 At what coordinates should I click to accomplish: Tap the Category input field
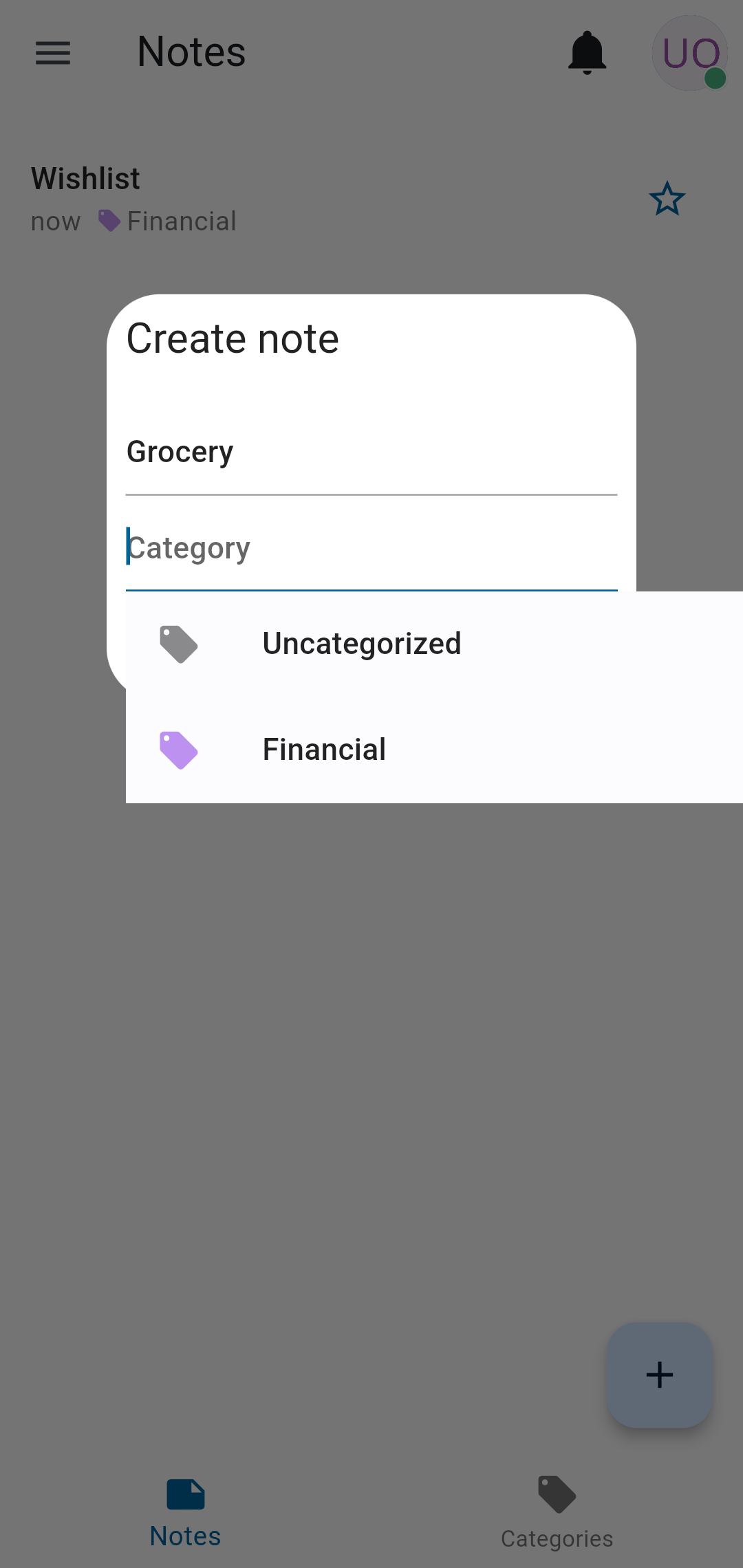pyautogui.click(x=371, y=548)
